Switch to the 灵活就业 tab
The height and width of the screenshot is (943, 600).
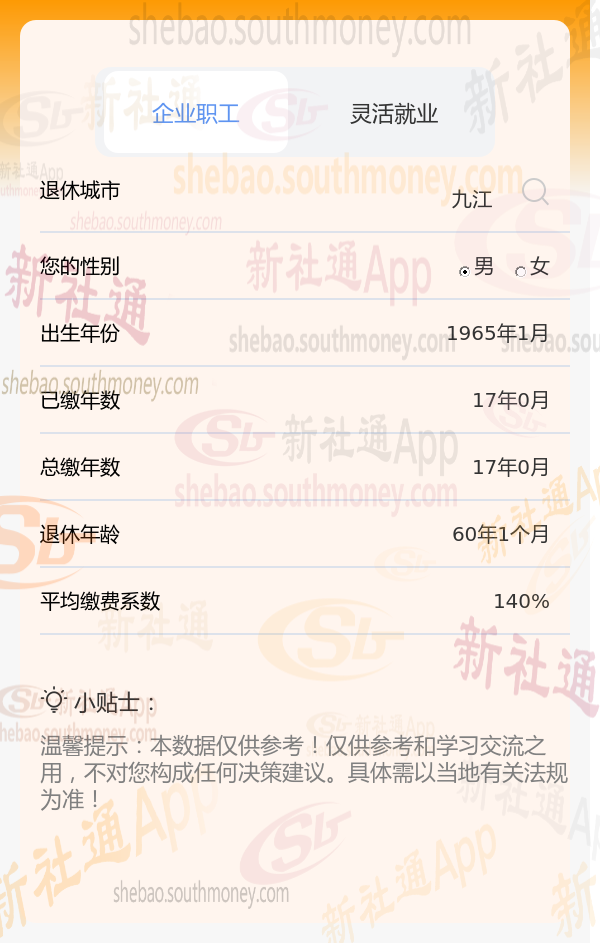tap(394, 112)
